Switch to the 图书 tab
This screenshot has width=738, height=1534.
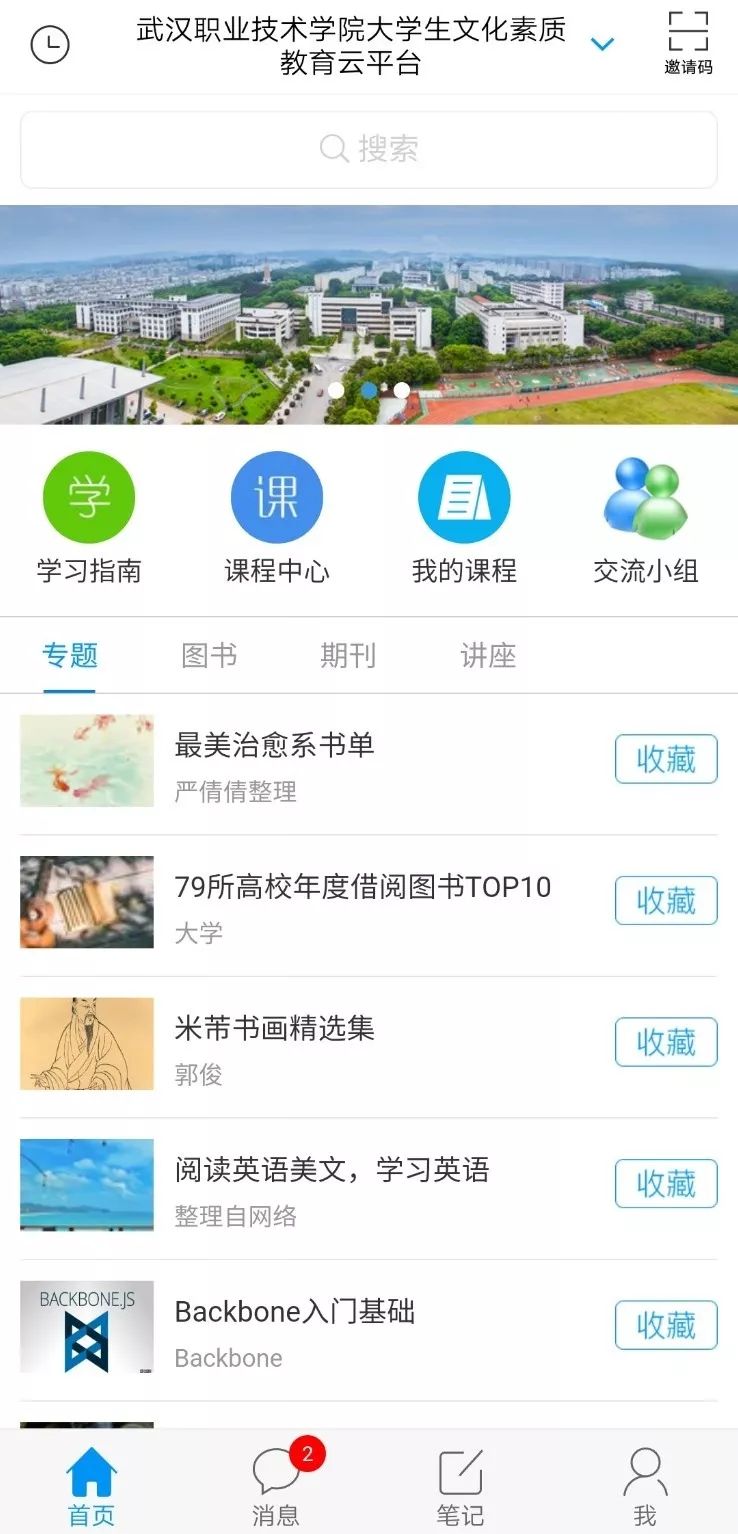point(209,656)
